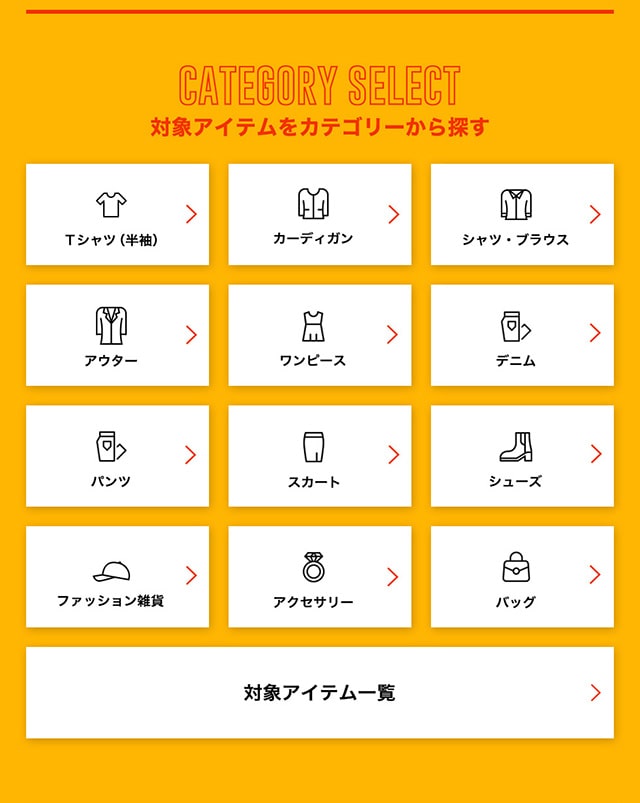Image resolution: width=640 pixels, height=803 pixels.
Task: View the バッグ category
Action: pyautogui.click(x=522, y=577)
